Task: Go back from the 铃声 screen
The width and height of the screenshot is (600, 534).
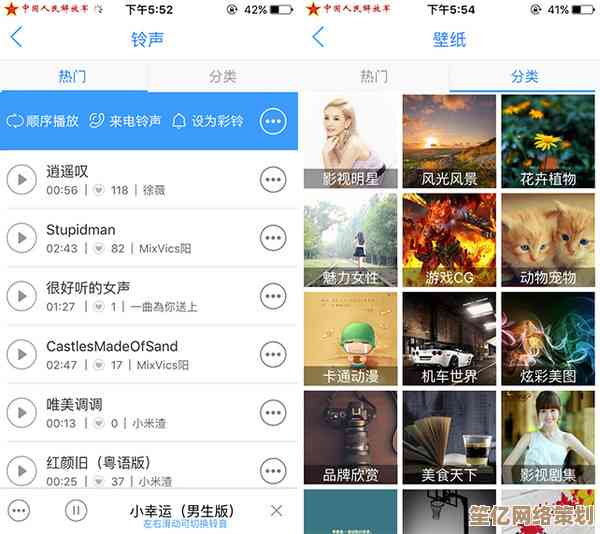Action: 16,39
